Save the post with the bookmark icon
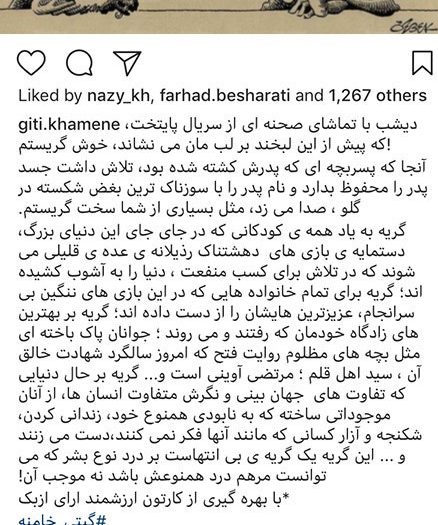The image size is (438, 525). 422,63
